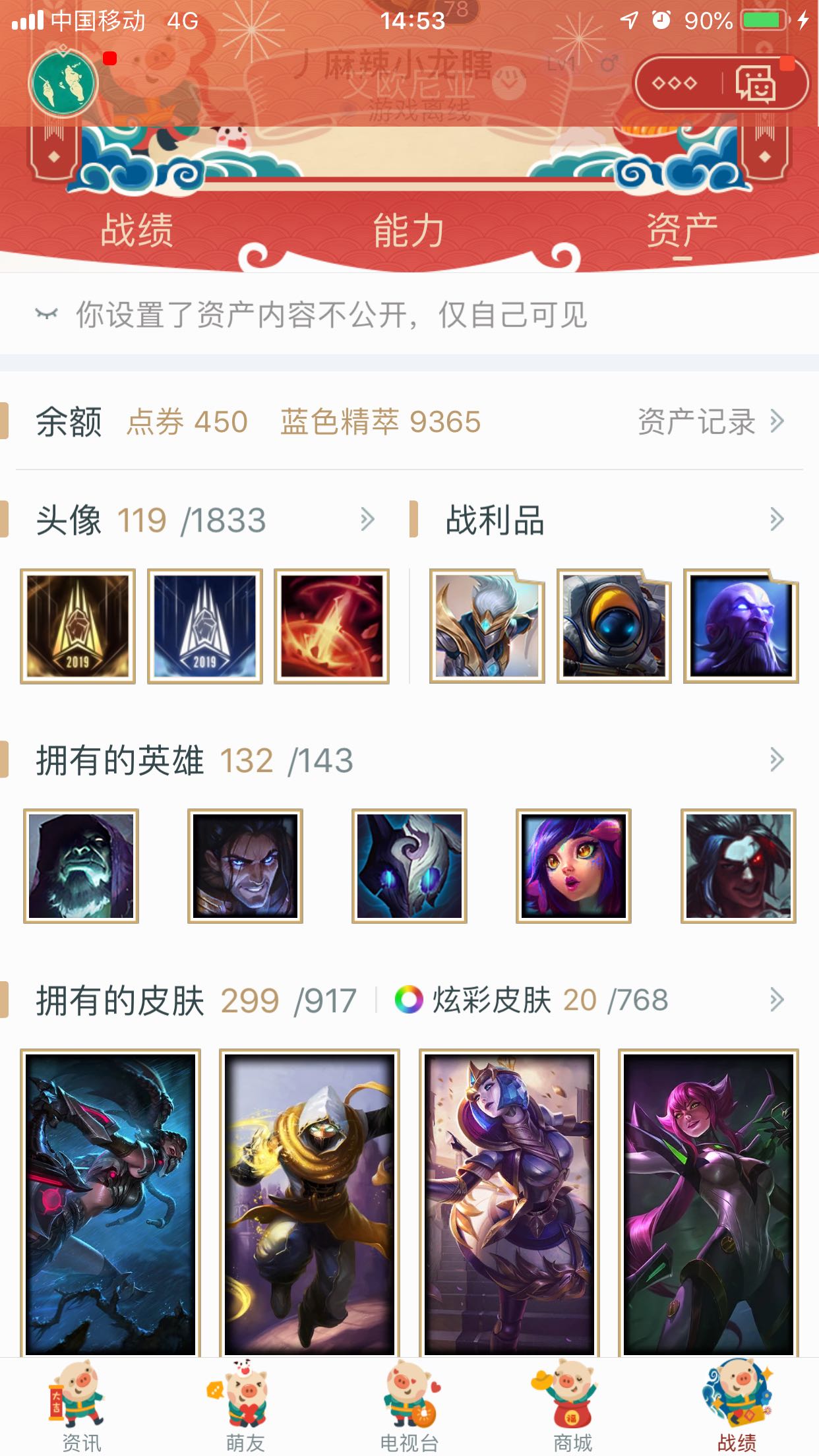Open the pink-haired girl hero tile
The height and width of the screenshot is (1456, 819).
click(x=573, y=866)
